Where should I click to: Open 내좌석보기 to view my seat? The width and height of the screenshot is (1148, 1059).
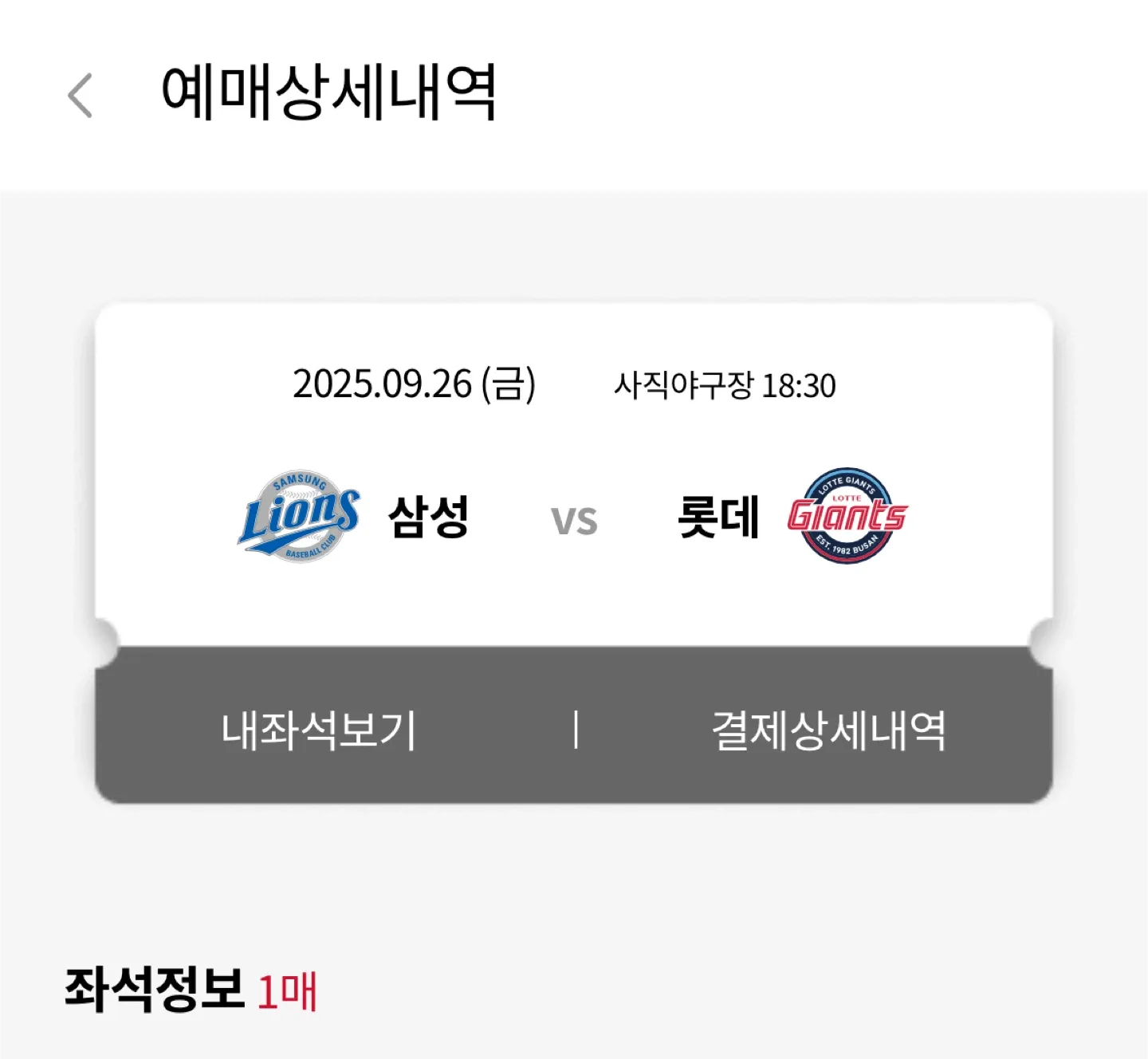pos(319,730)
